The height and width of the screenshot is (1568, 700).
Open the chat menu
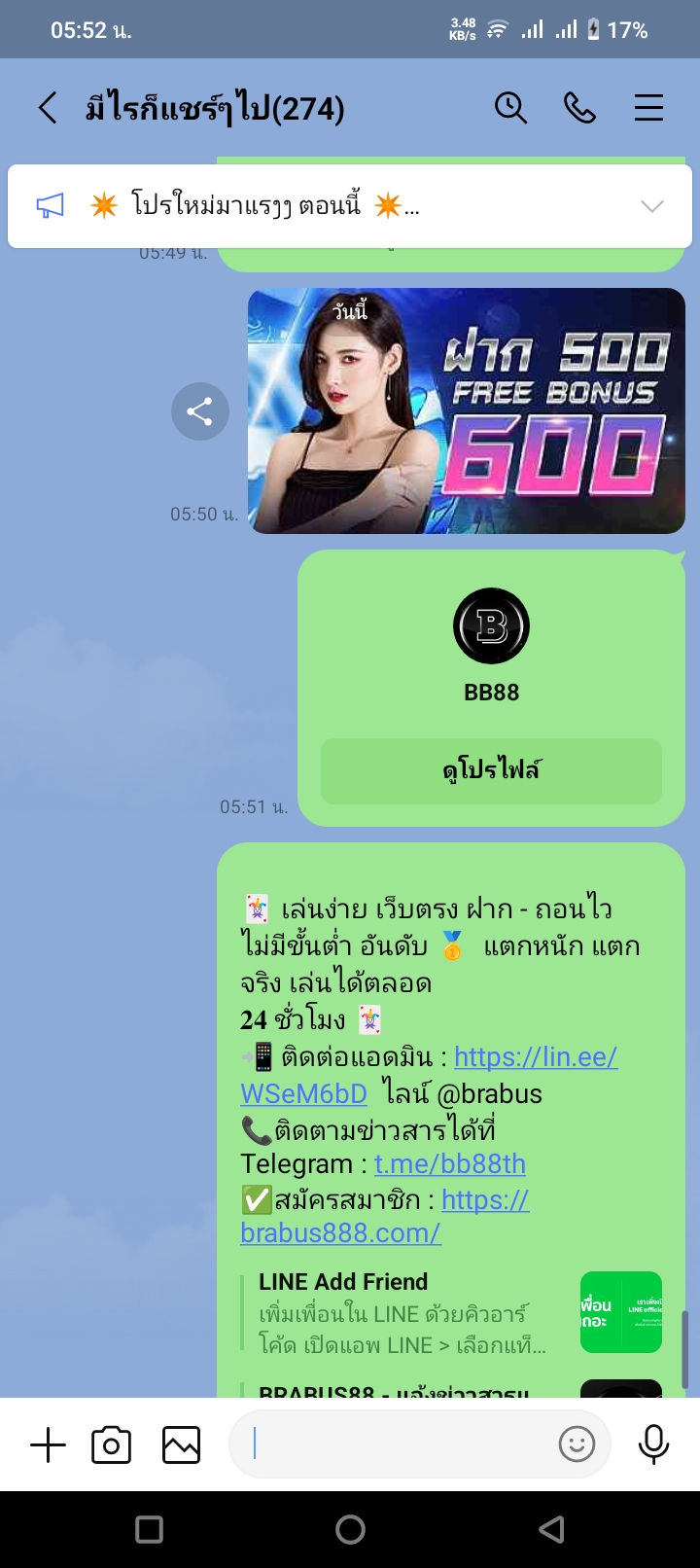click(x=648, y=108)
